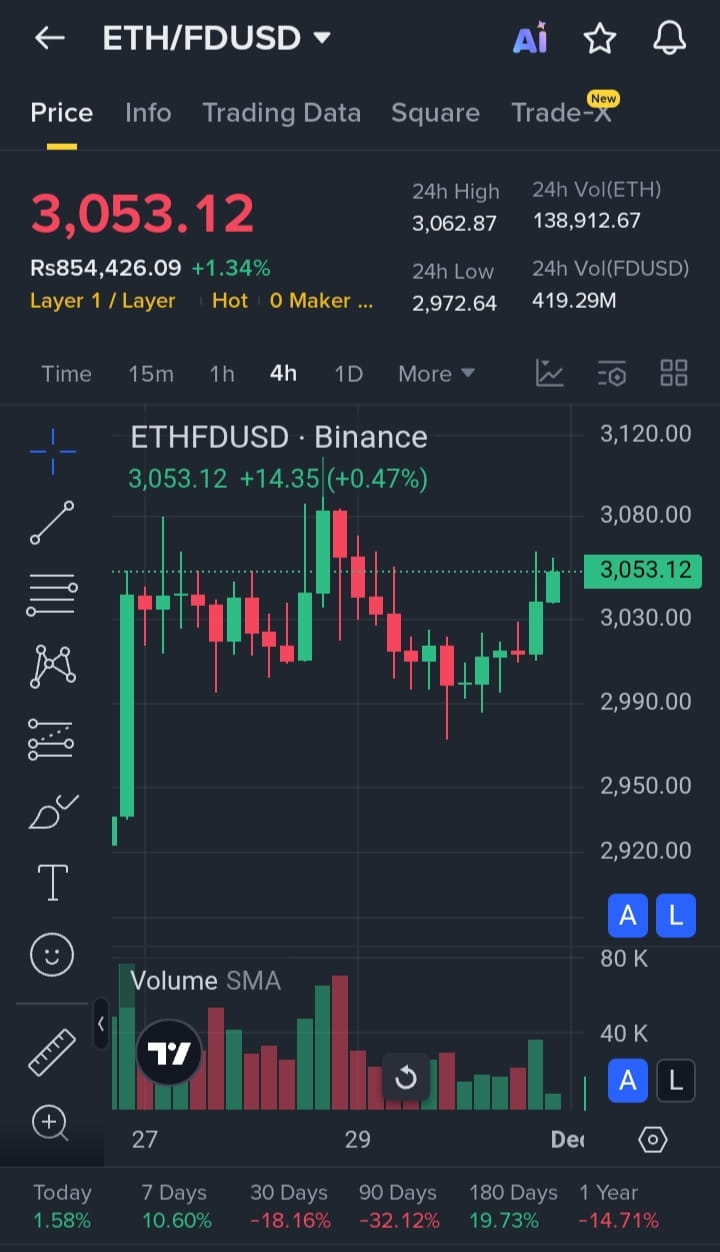Image resolution: width=720 pixels, height=1252 pixels.
Task: Open chart settings hexagon icon
Action: [652, 1139]
